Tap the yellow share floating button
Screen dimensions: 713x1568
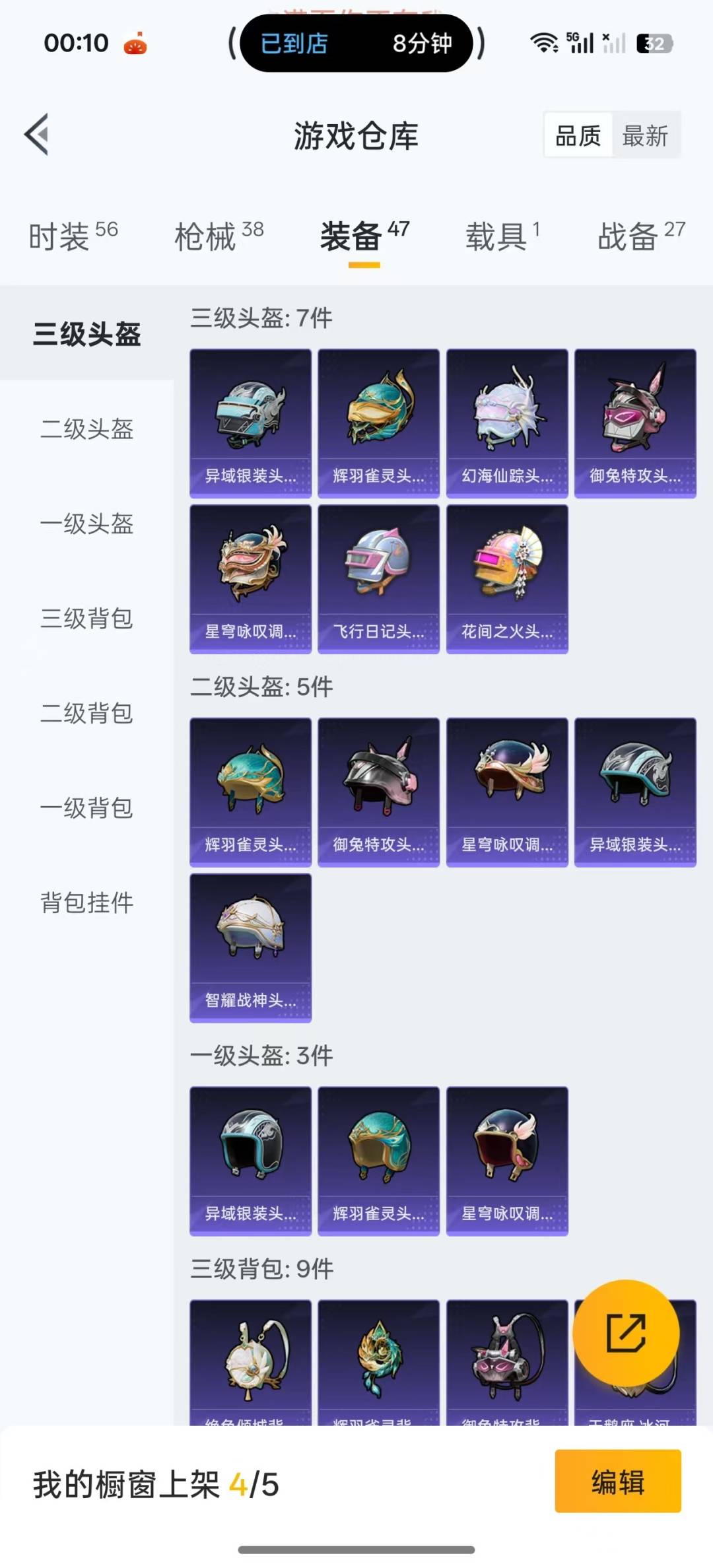point(625,1333)
